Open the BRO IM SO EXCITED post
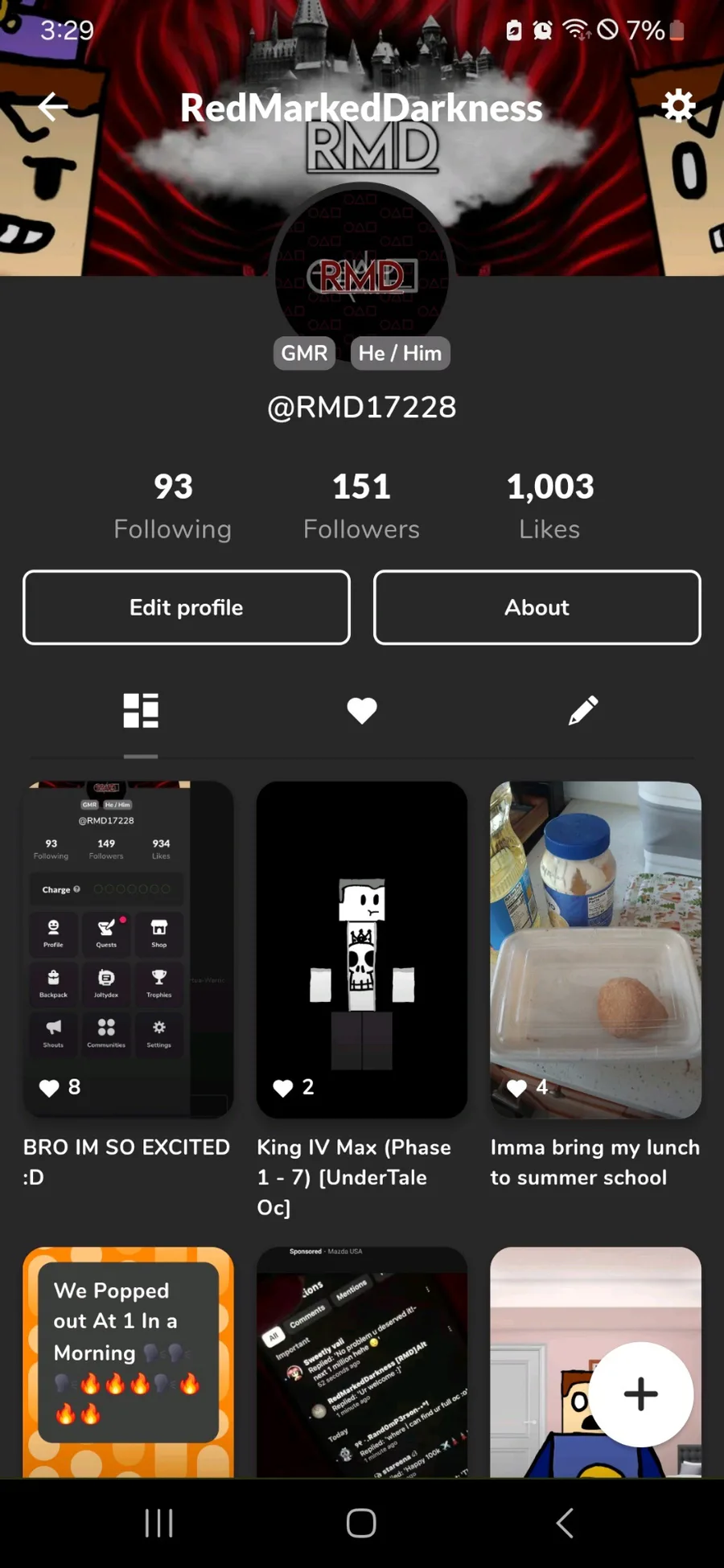Viewport: 724px width, 1568px height. (129, 949)
